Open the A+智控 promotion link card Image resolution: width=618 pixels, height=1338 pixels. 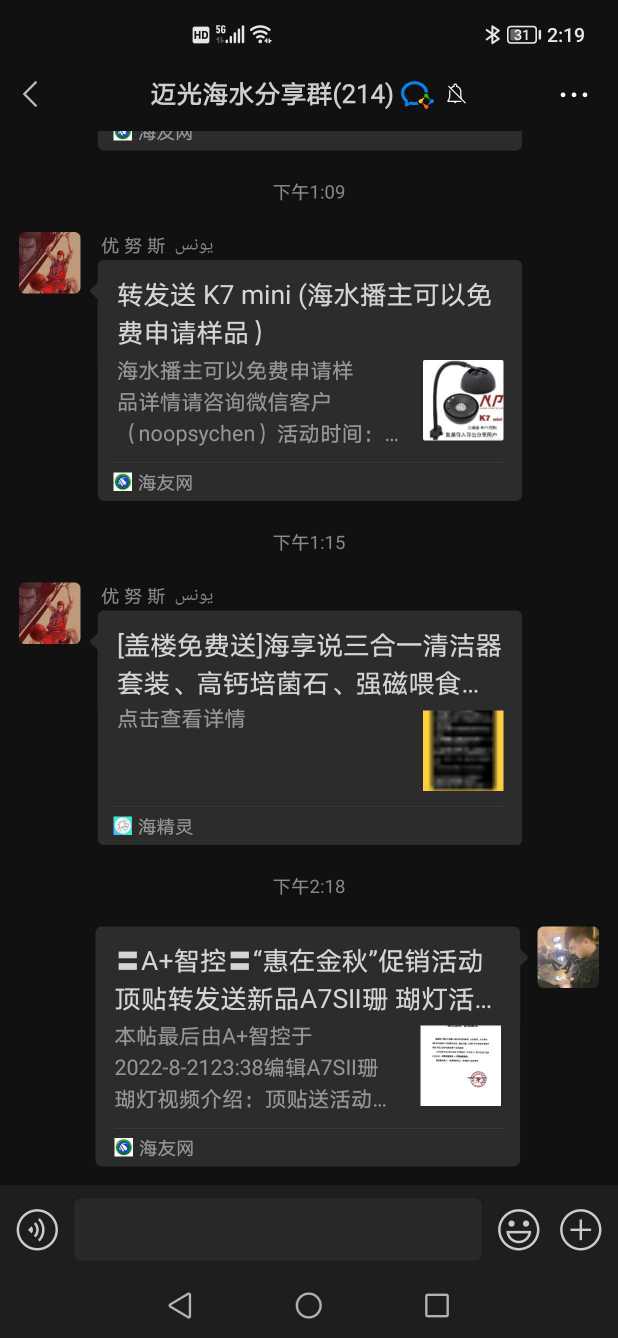[307, 1045]
